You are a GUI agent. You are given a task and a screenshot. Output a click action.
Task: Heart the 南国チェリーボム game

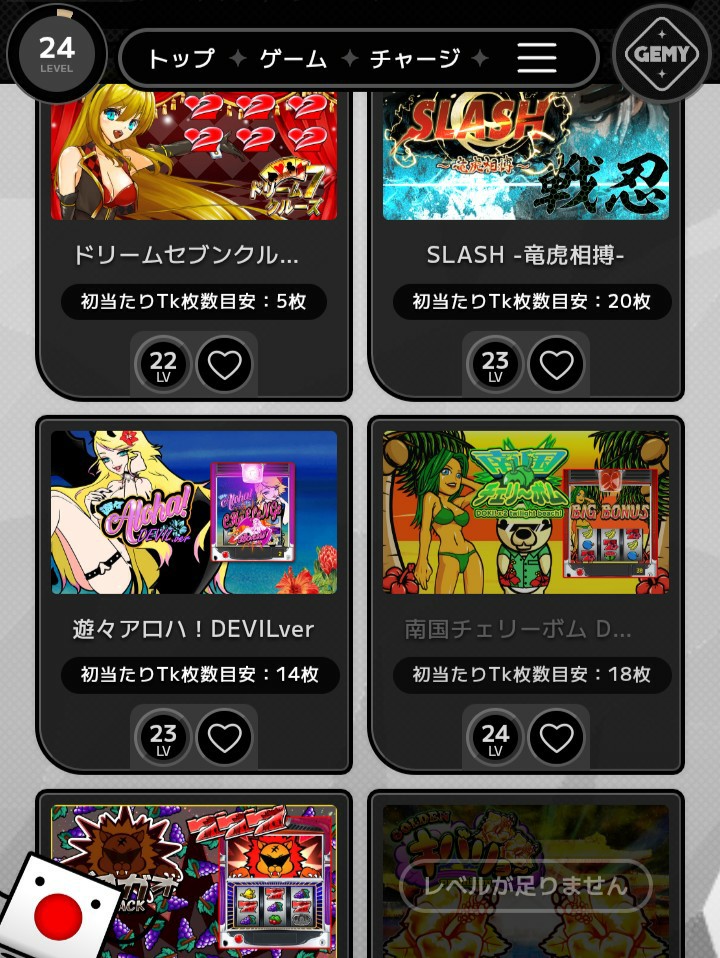(x=556, y=739)
